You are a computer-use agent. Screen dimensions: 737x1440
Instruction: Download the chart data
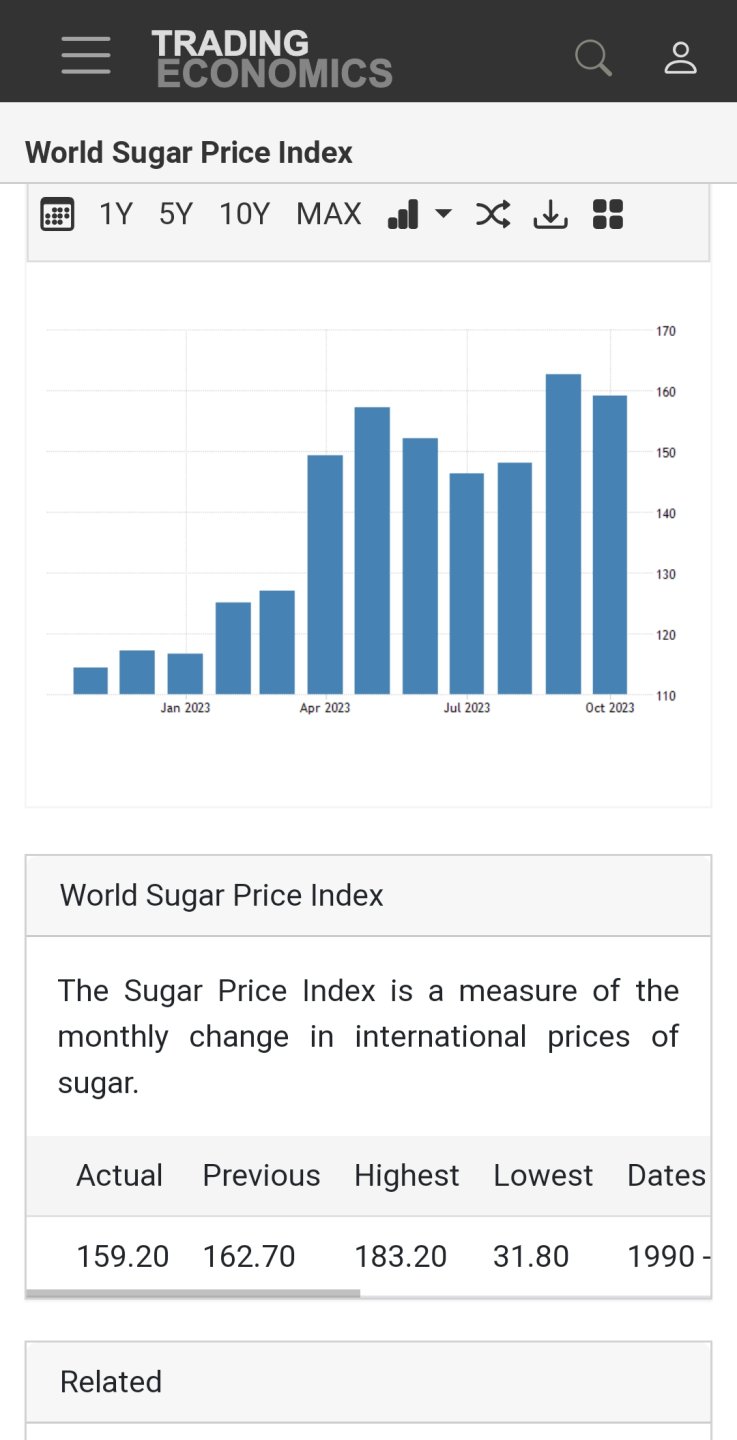550,213
